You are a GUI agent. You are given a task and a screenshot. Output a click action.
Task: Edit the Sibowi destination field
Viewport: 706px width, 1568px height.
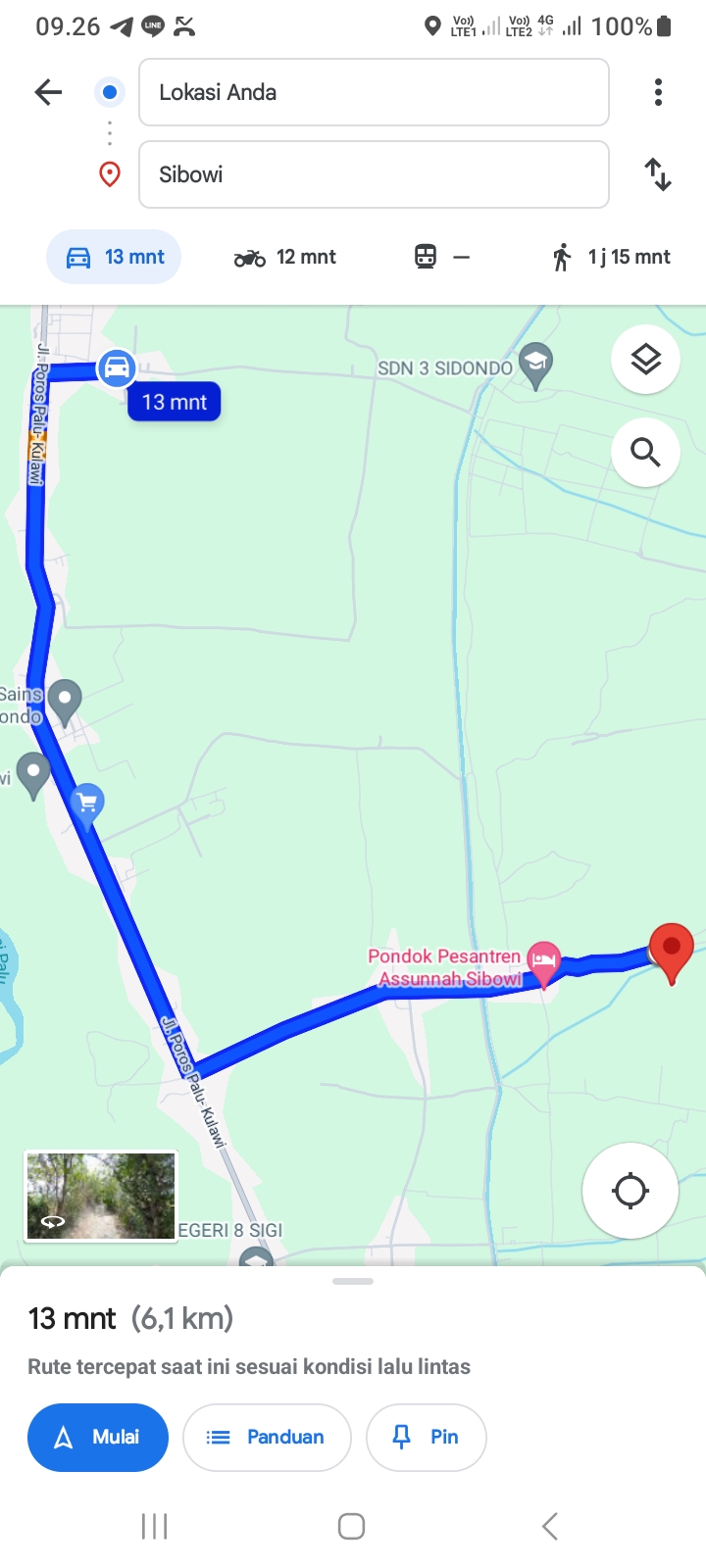(x=374, y=174)
